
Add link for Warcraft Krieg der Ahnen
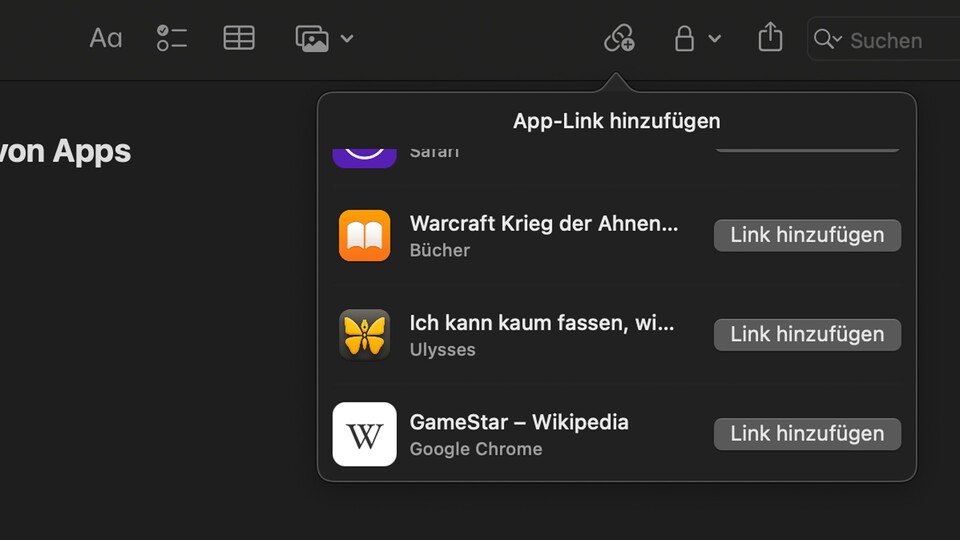(807, 235)
